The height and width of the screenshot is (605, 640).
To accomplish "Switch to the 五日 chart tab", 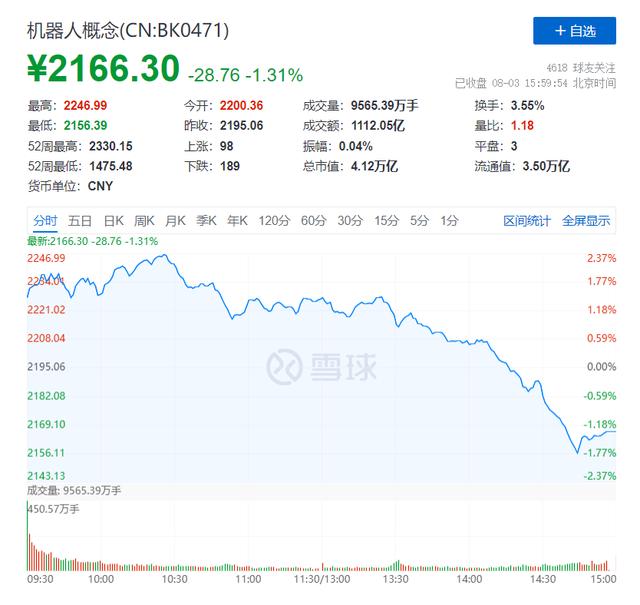I will click(x=81, y=221).
